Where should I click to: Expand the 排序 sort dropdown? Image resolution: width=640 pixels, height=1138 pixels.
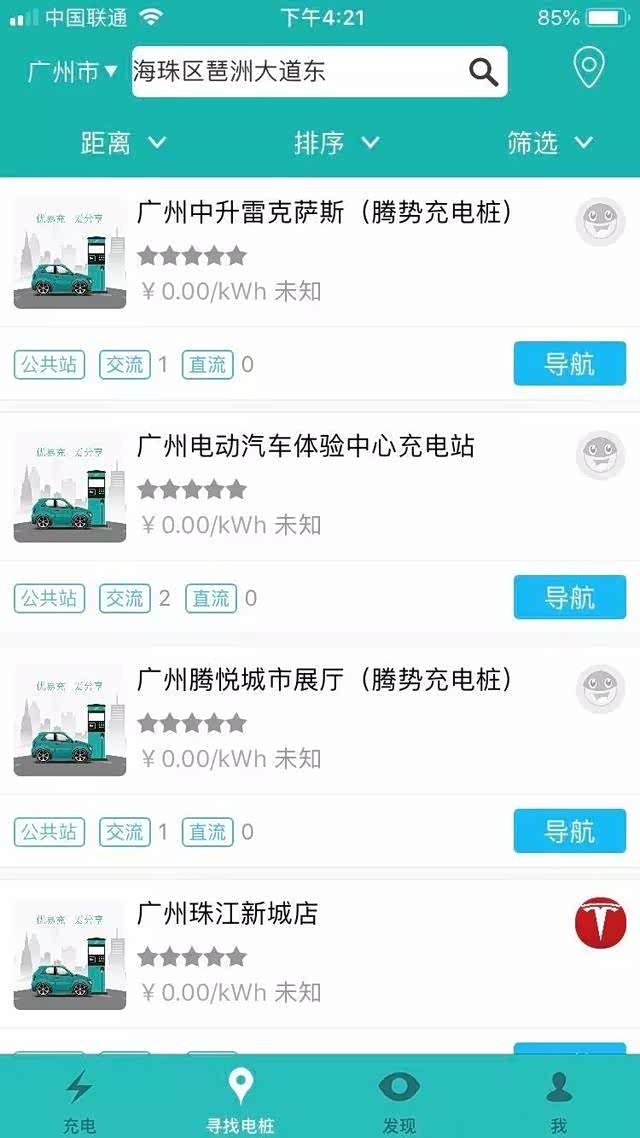coord(336,143)
